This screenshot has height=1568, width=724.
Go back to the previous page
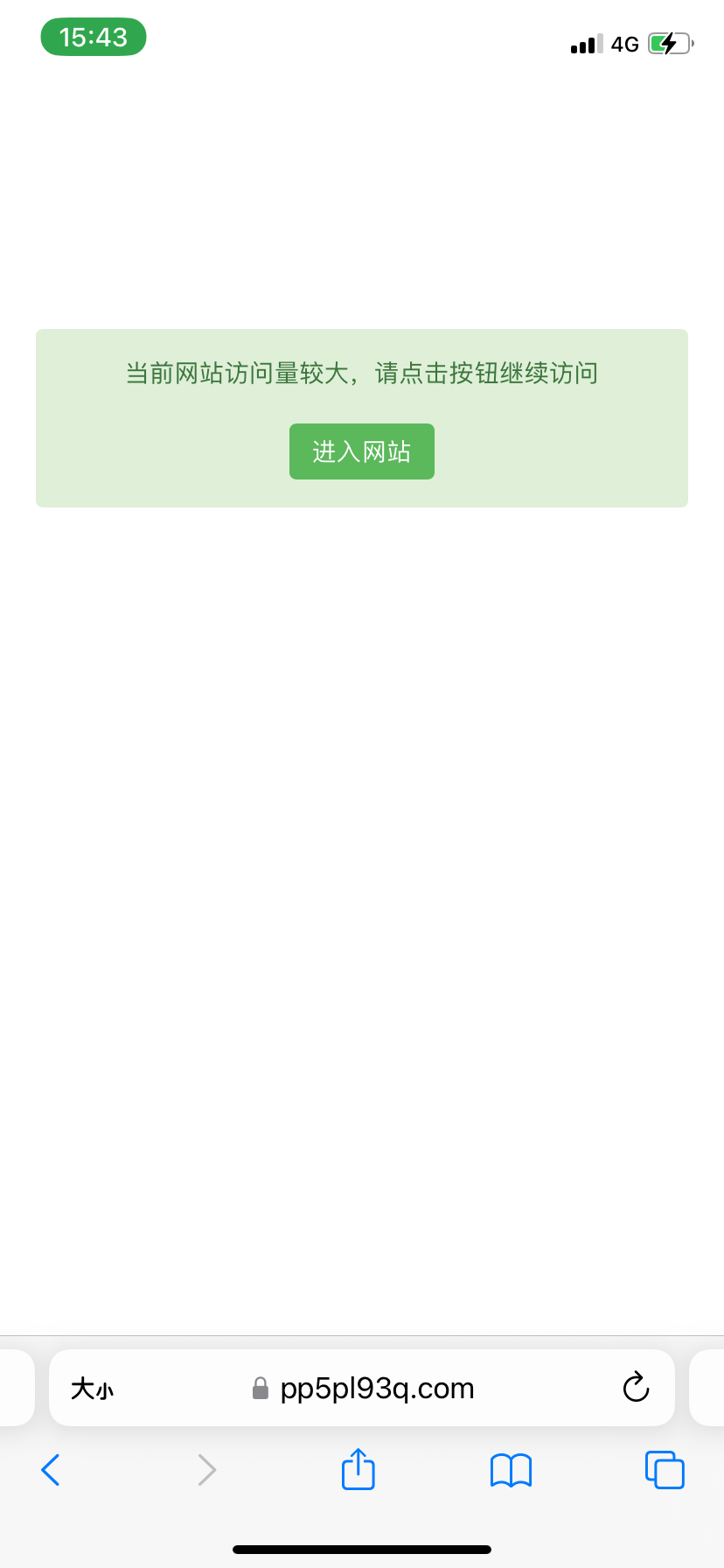(51, 1470)
